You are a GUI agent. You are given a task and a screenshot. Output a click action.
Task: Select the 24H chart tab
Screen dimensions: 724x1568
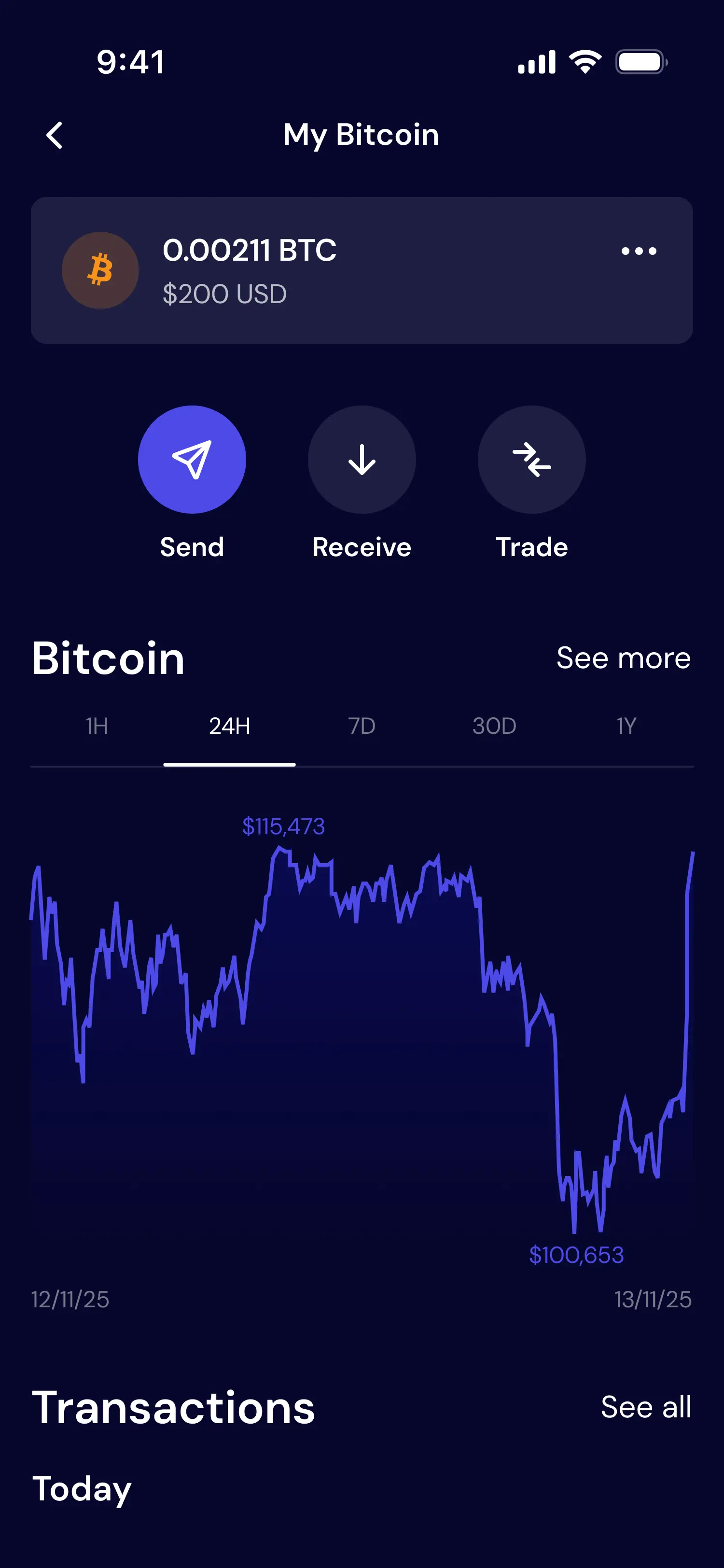[229, 726]
